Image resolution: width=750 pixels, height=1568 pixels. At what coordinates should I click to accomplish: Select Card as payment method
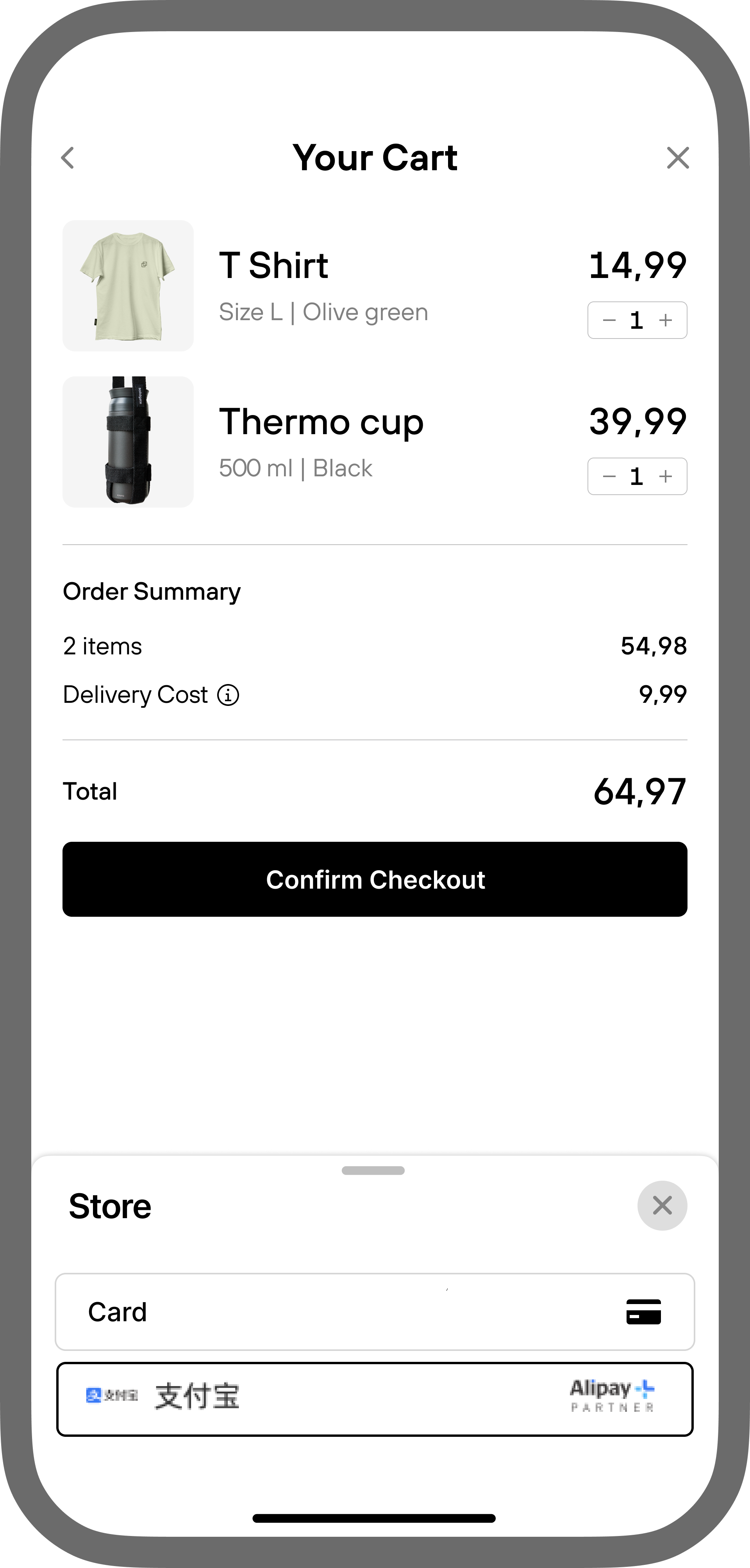point(375,1312)
